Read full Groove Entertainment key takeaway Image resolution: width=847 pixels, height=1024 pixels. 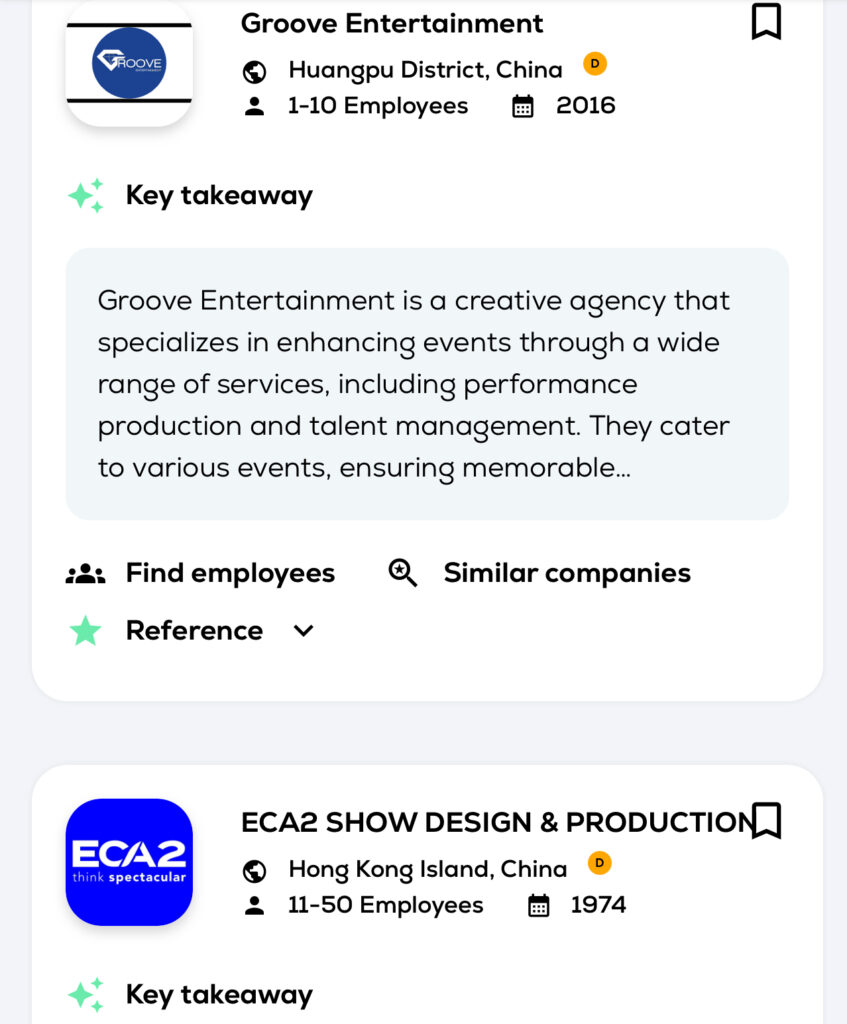427,384
